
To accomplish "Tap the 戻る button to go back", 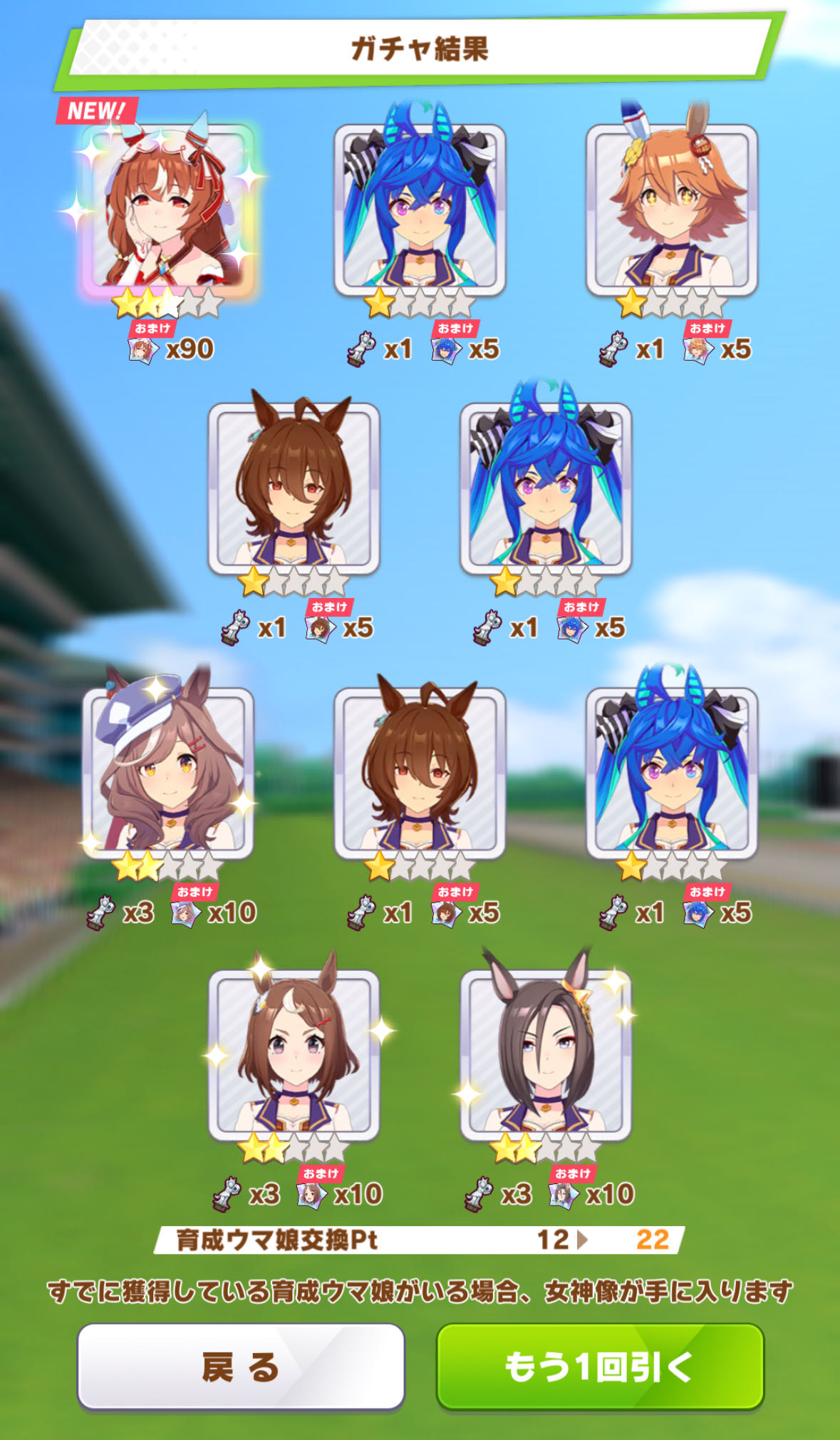I will pyautogui.click(x=241, y=1366).
